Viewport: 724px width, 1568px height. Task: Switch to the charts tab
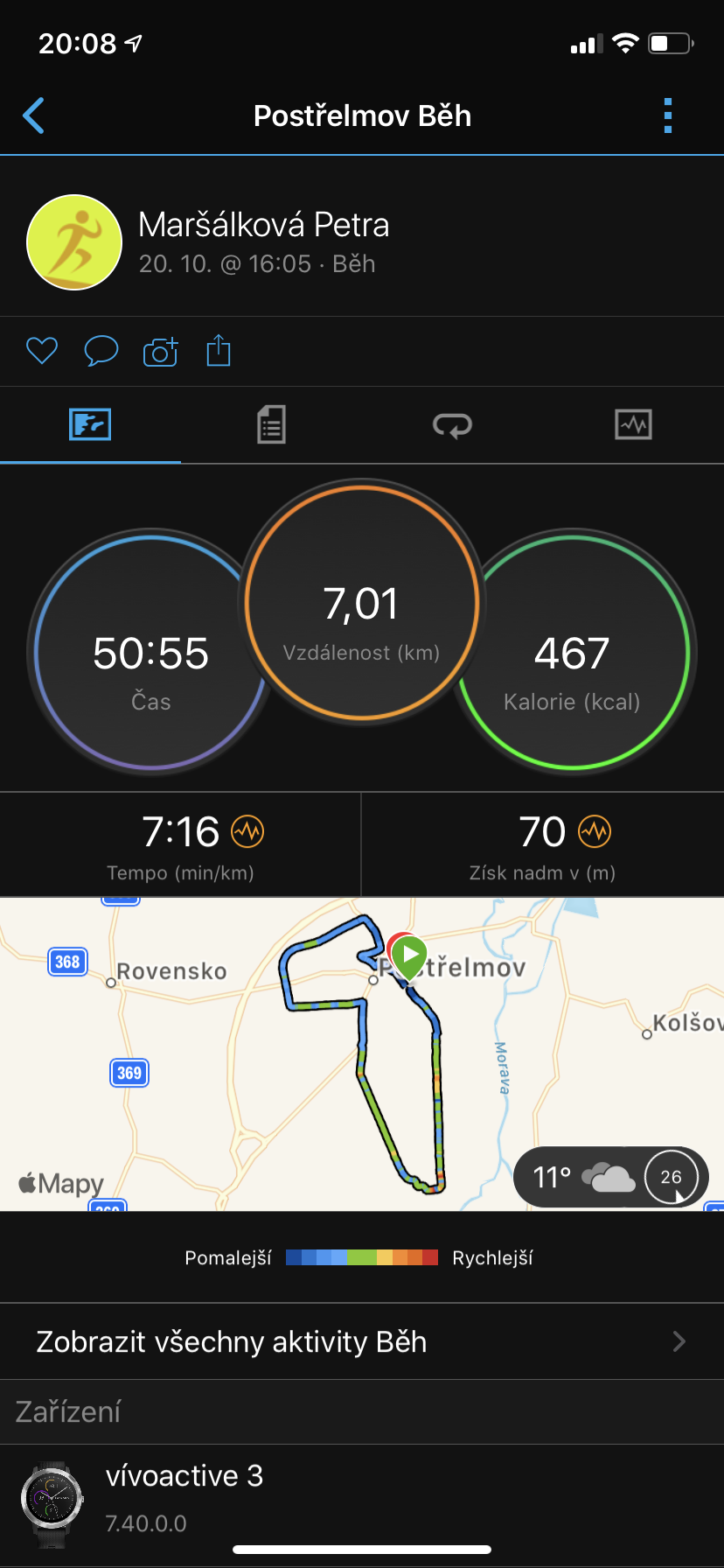[x=634, y=425]
